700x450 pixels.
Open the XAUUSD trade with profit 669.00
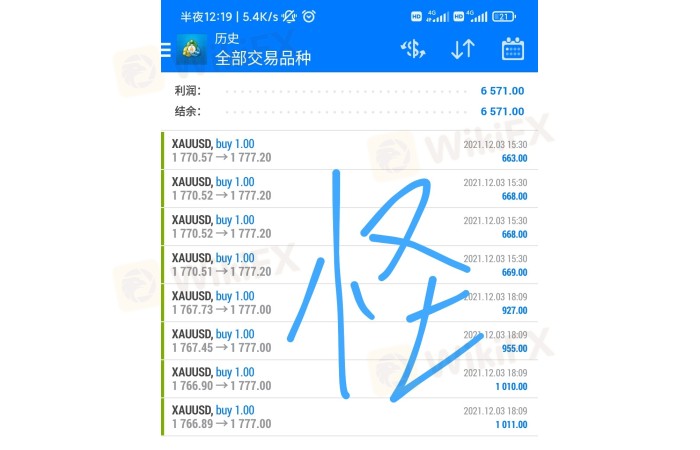350,265
